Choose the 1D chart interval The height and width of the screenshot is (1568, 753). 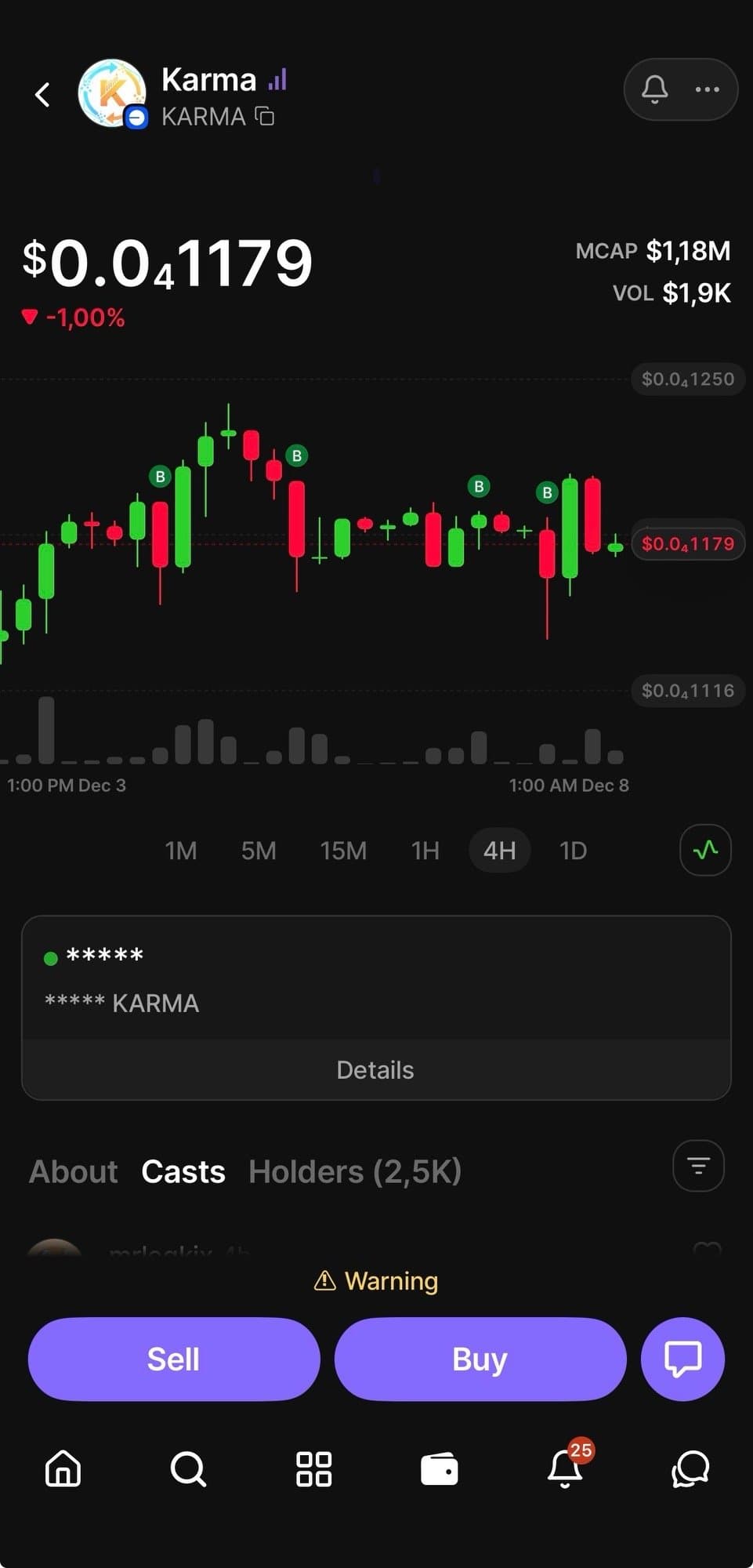pos(573,851)
